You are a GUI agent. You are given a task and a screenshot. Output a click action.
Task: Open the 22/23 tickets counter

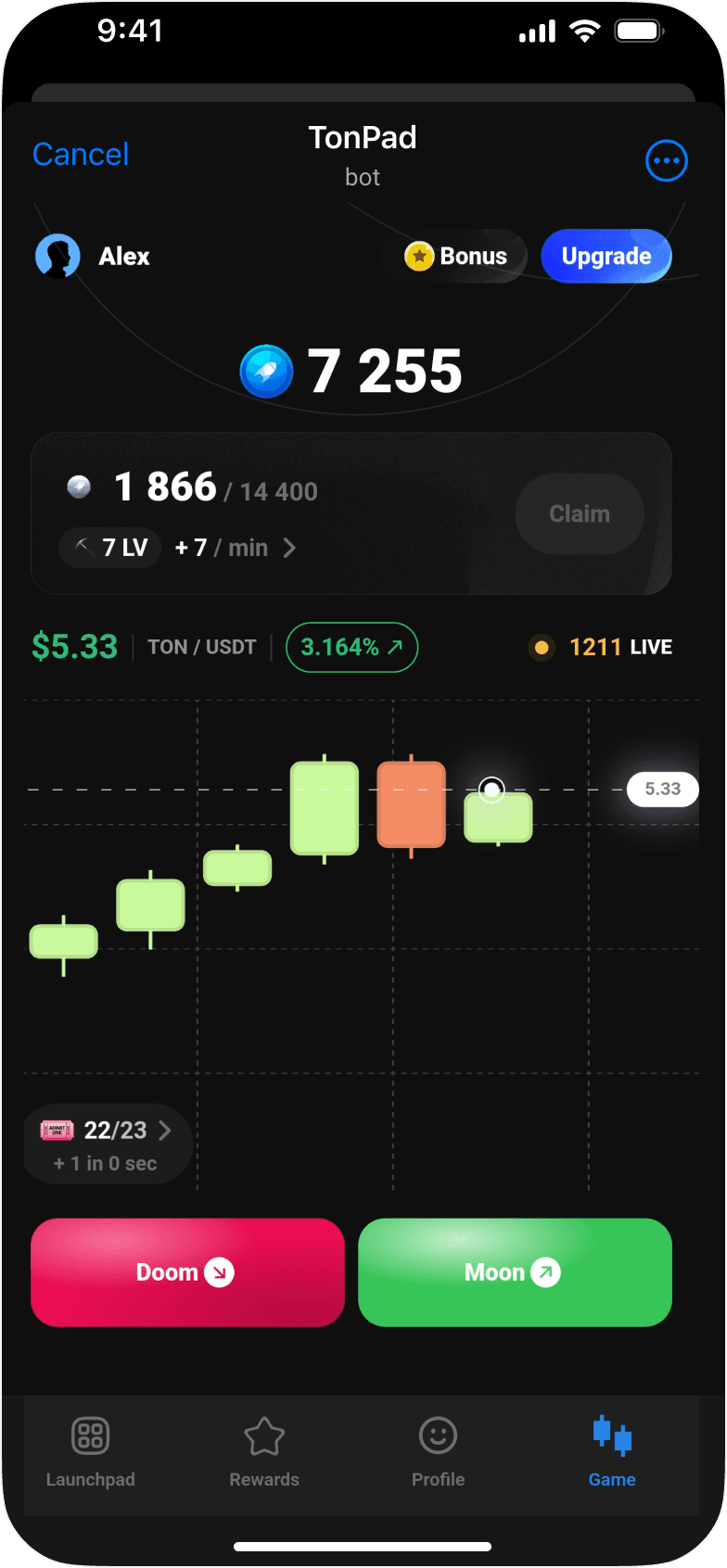coord(108,1143)
